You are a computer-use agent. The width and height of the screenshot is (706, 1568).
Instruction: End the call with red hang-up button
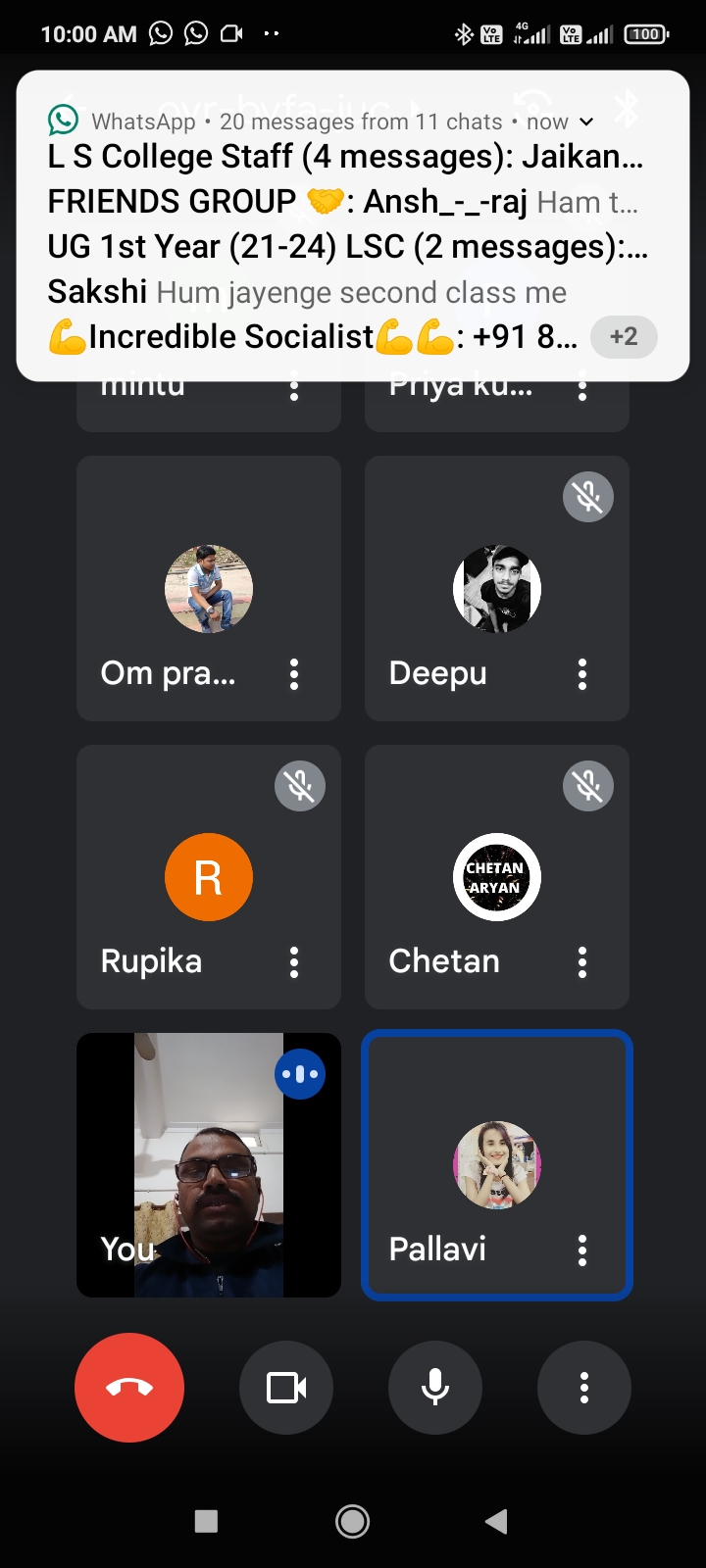[x=129, y=1388]
